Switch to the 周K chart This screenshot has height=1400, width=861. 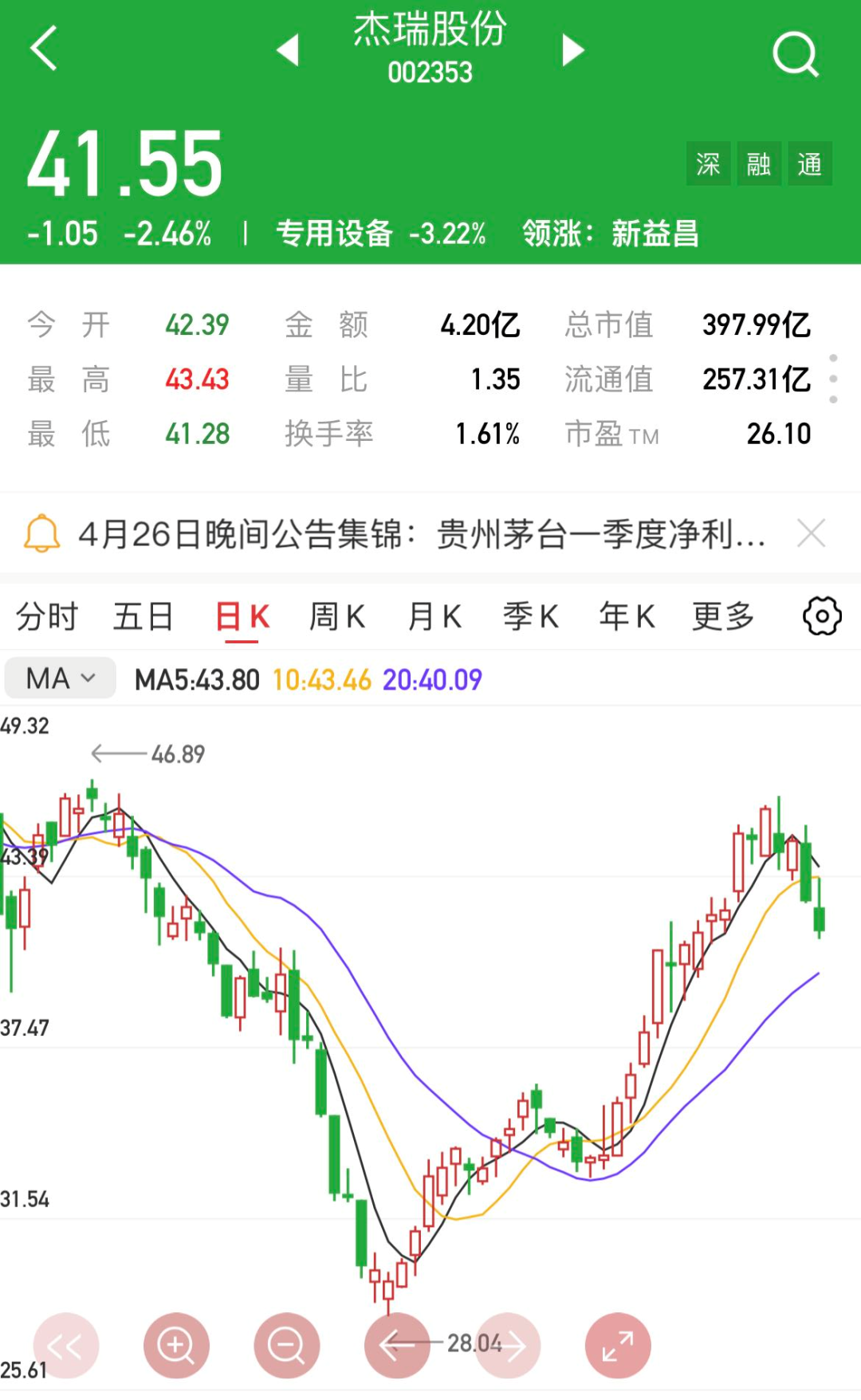pyautogui.click(x=337, y=616)
